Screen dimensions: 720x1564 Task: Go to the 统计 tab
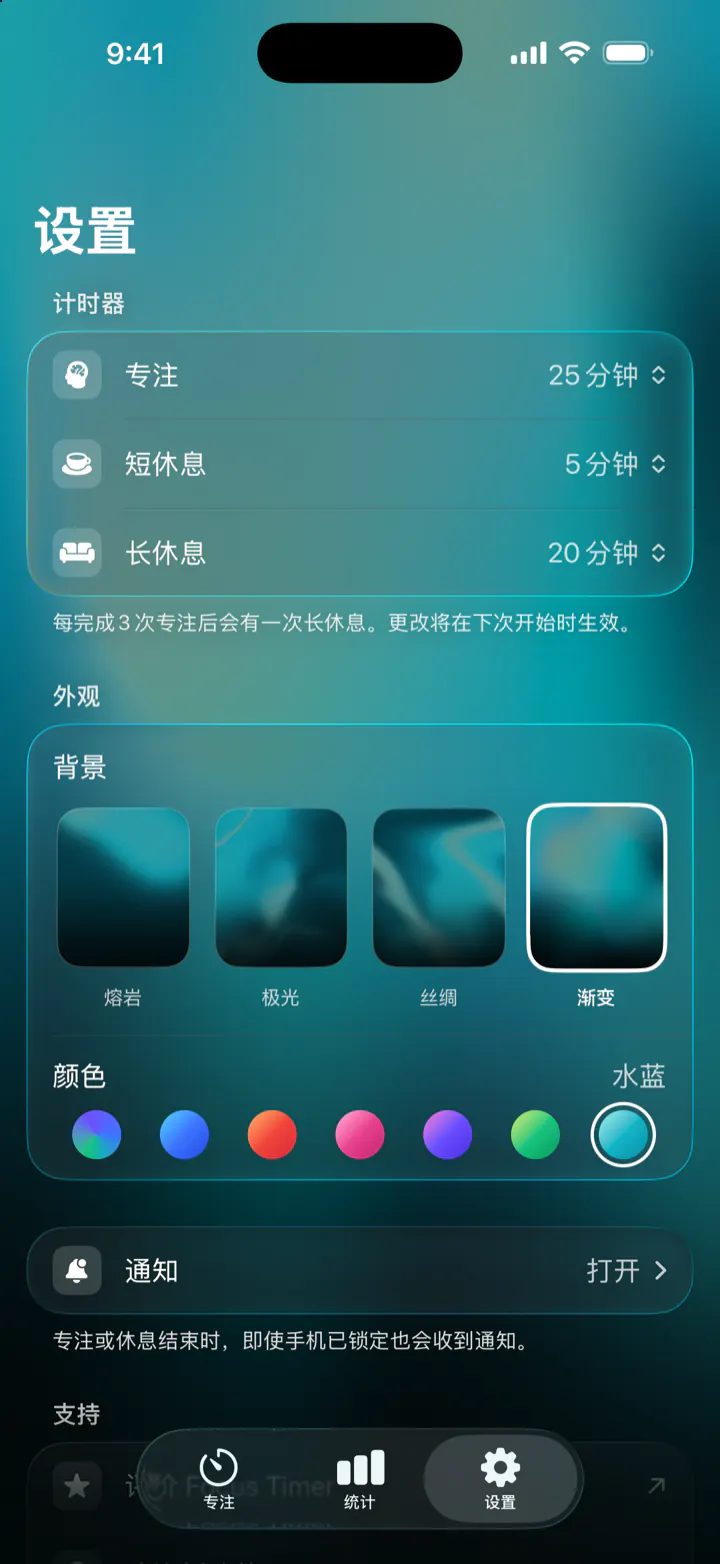click(x=360, y=1479)
